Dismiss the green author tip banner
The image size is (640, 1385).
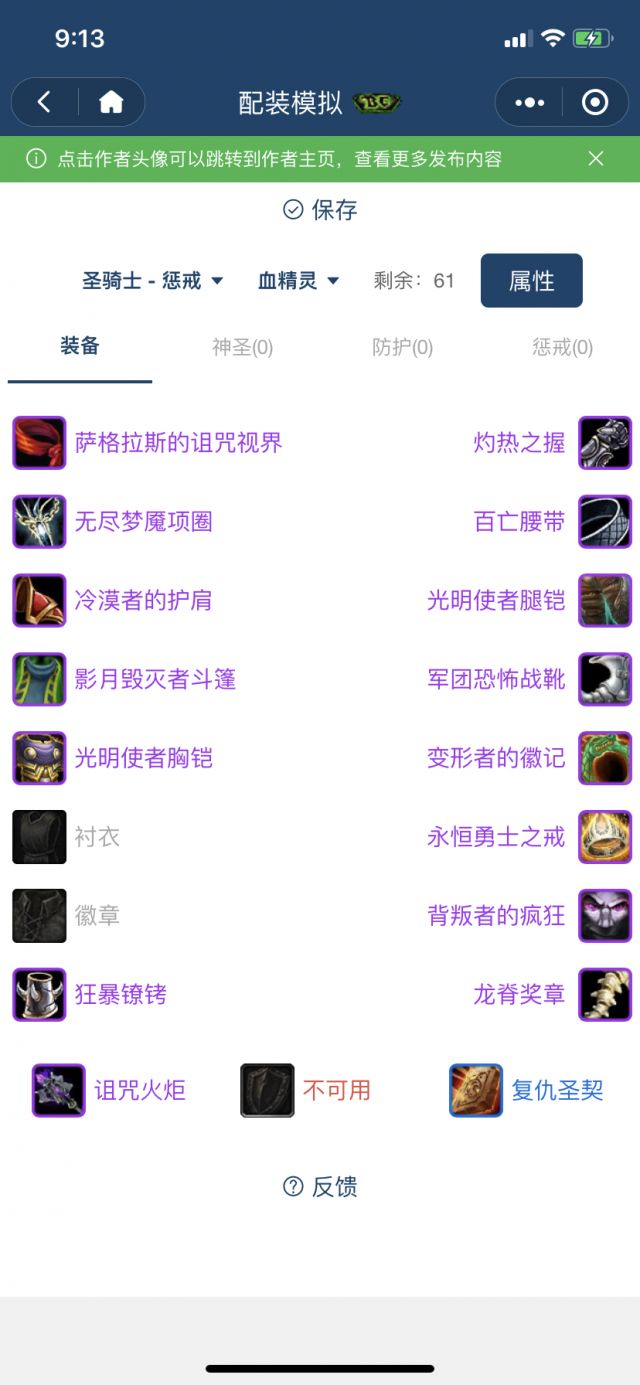596,159
